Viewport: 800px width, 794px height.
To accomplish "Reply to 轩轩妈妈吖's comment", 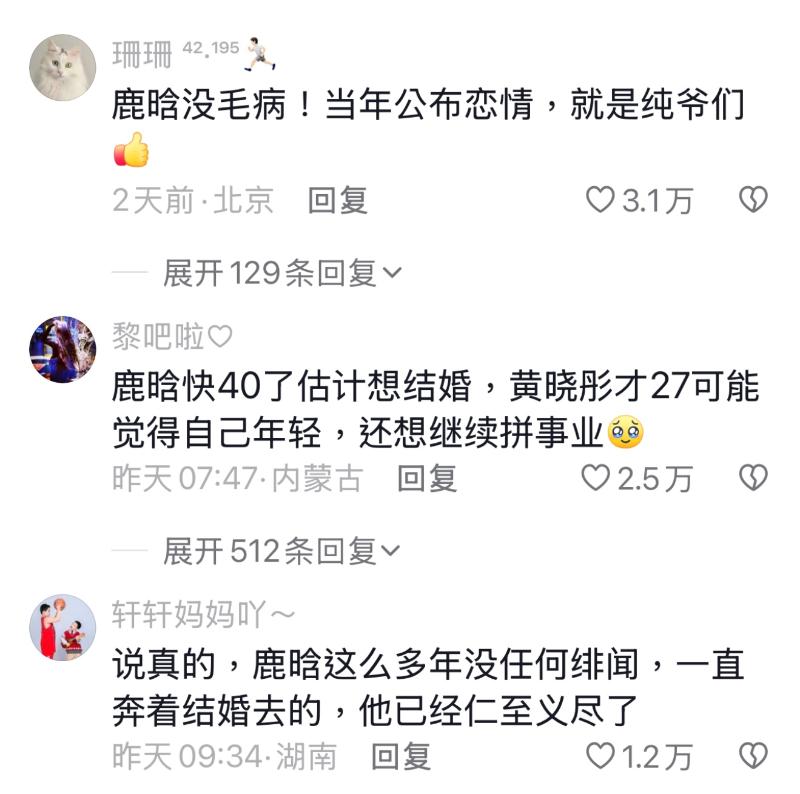I will tap(400, 756).
